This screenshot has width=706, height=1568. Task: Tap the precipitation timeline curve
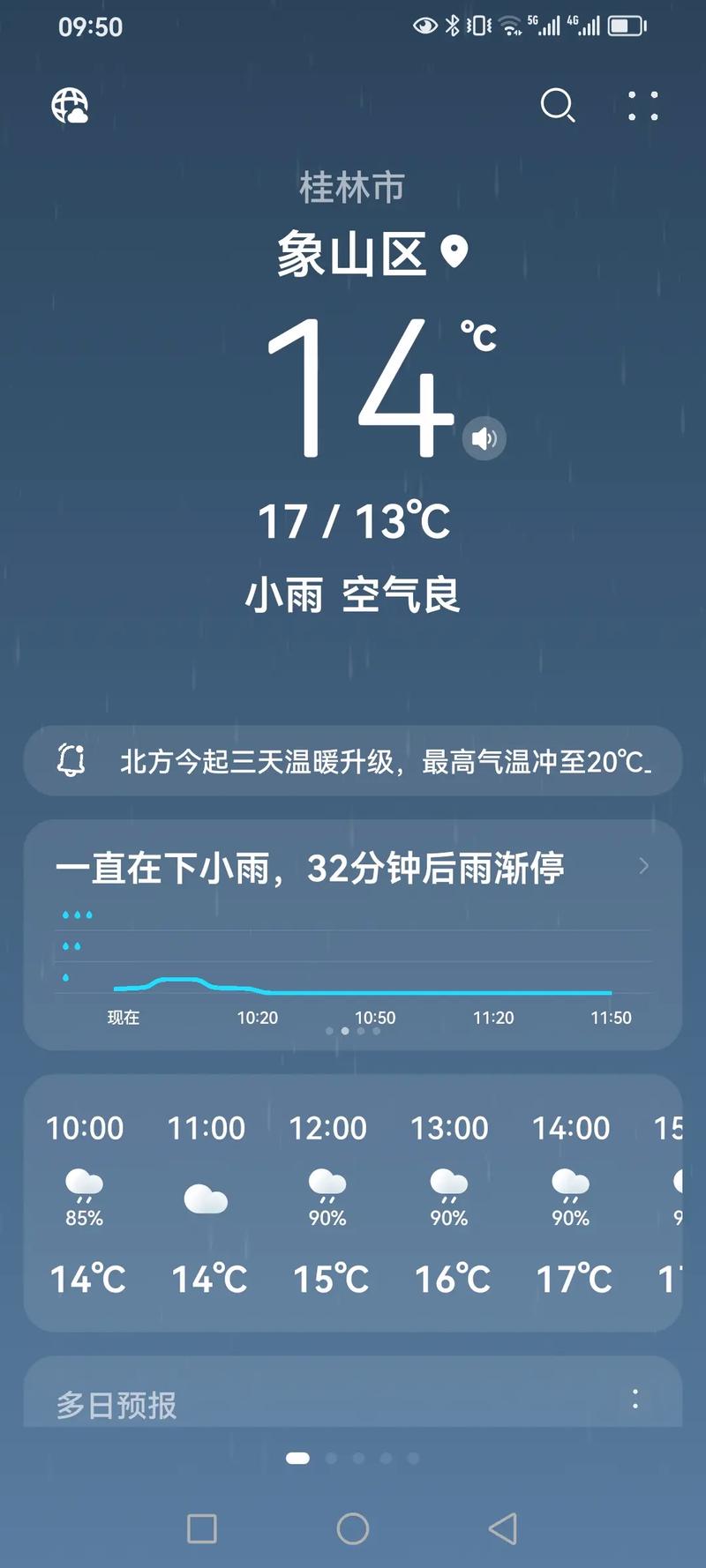(x=353, y=989)
